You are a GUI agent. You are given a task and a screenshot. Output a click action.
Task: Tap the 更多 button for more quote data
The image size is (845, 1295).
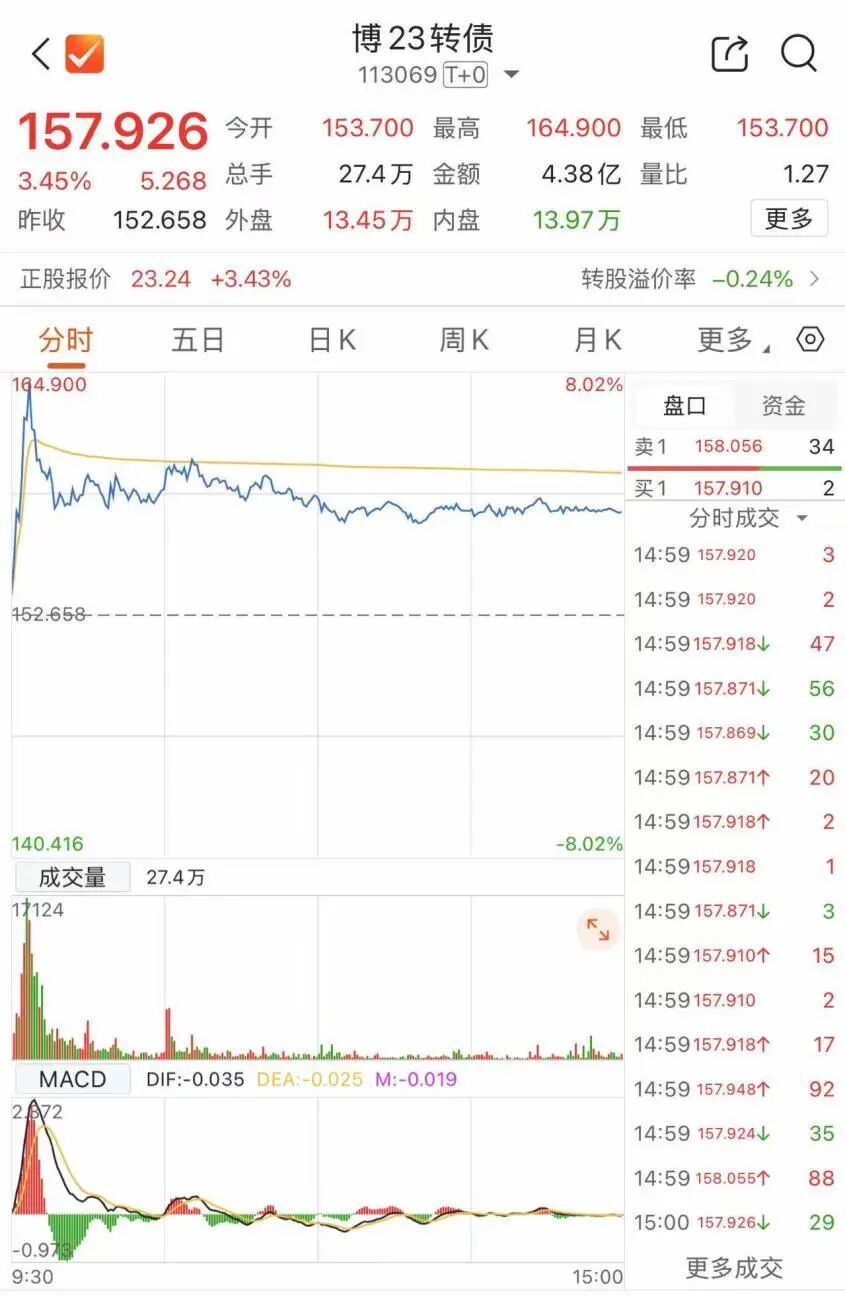coord(788,218)
